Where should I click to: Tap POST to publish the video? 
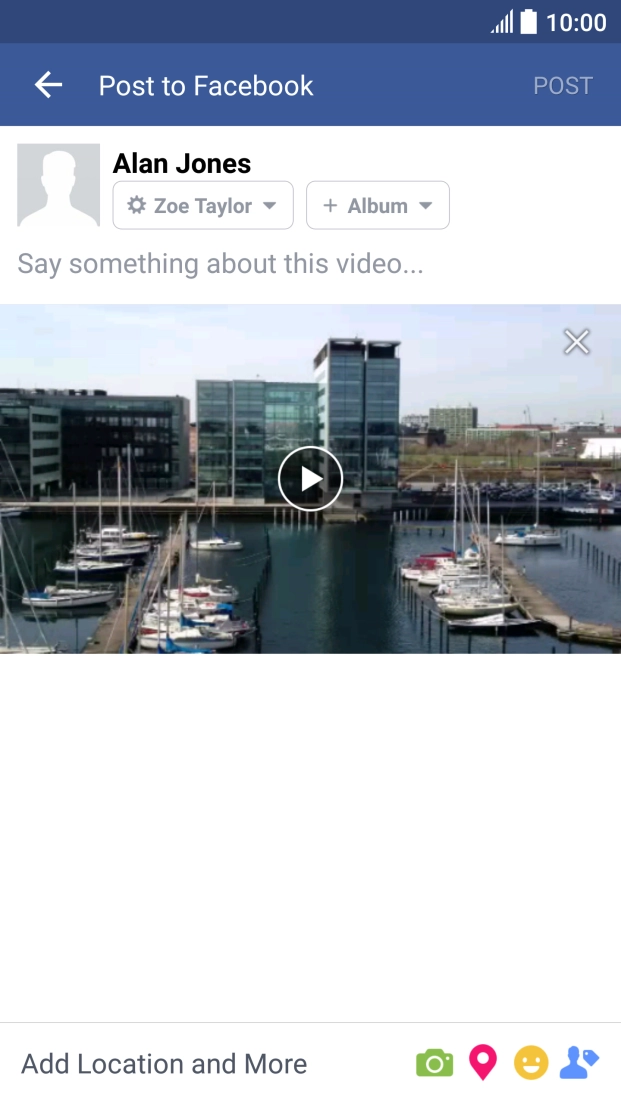click(x=562, y=86)
